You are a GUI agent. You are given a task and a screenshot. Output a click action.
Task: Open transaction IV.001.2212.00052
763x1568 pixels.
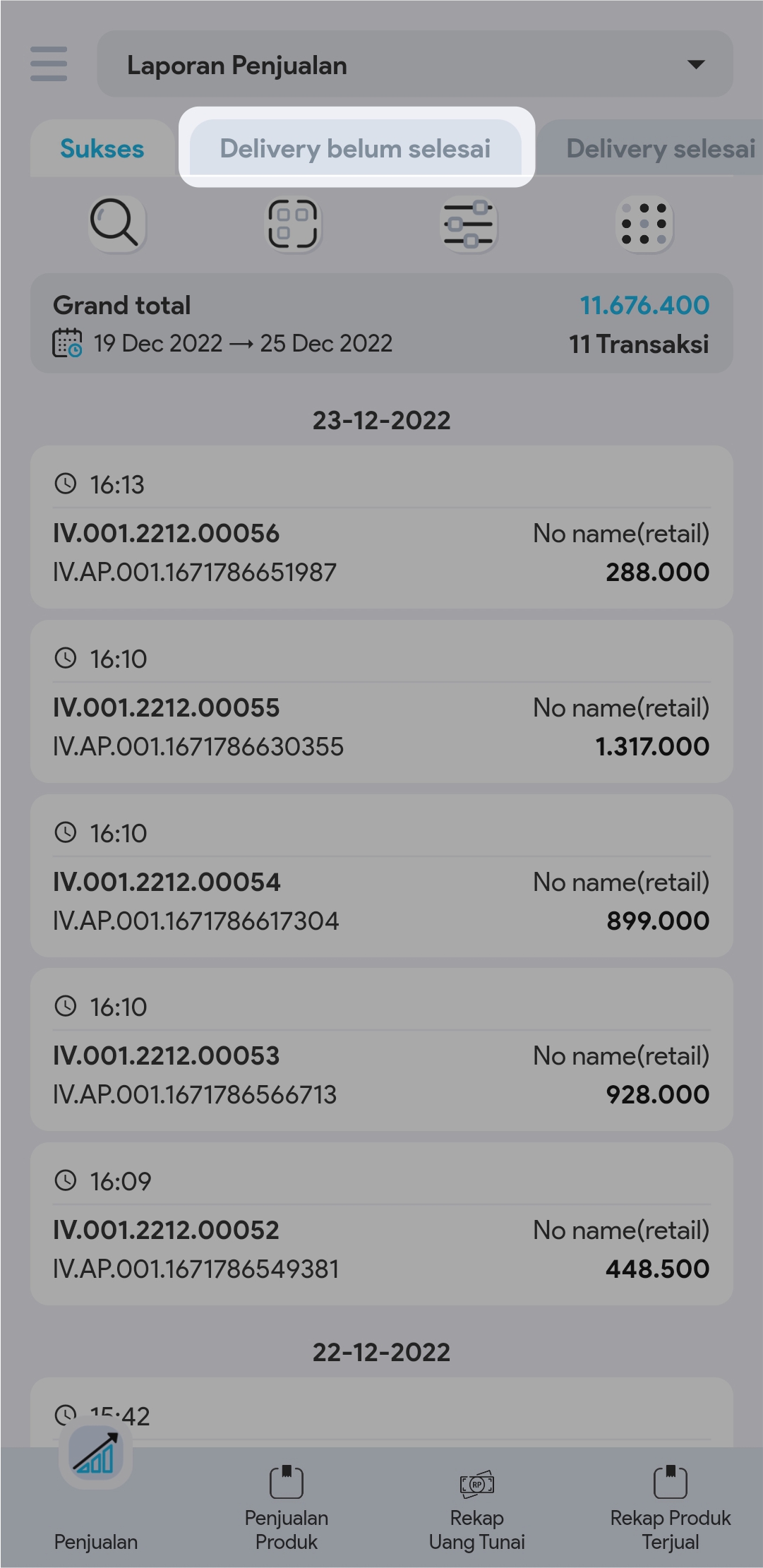tap(381, 1223)
